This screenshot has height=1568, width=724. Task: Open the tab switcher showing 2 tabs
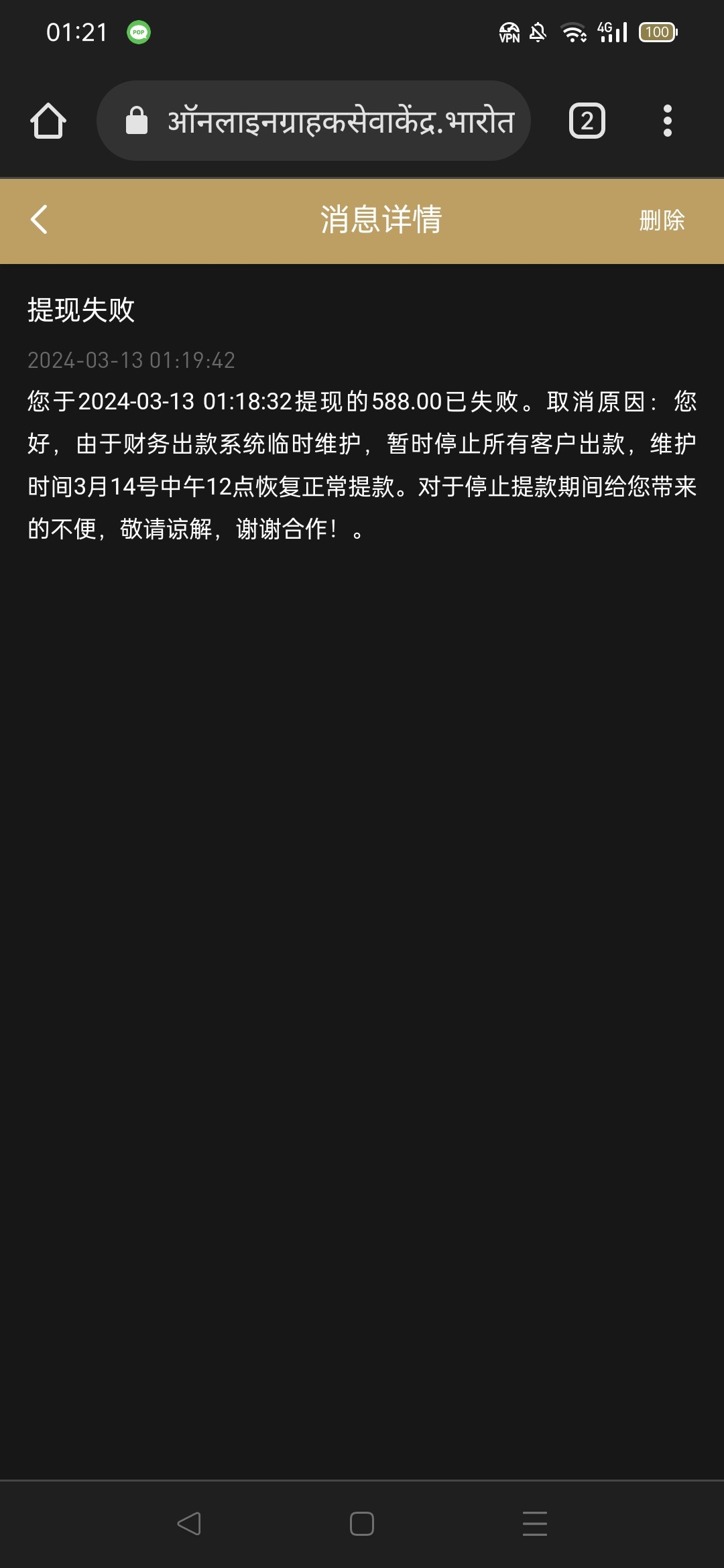[x=587, y=121]
